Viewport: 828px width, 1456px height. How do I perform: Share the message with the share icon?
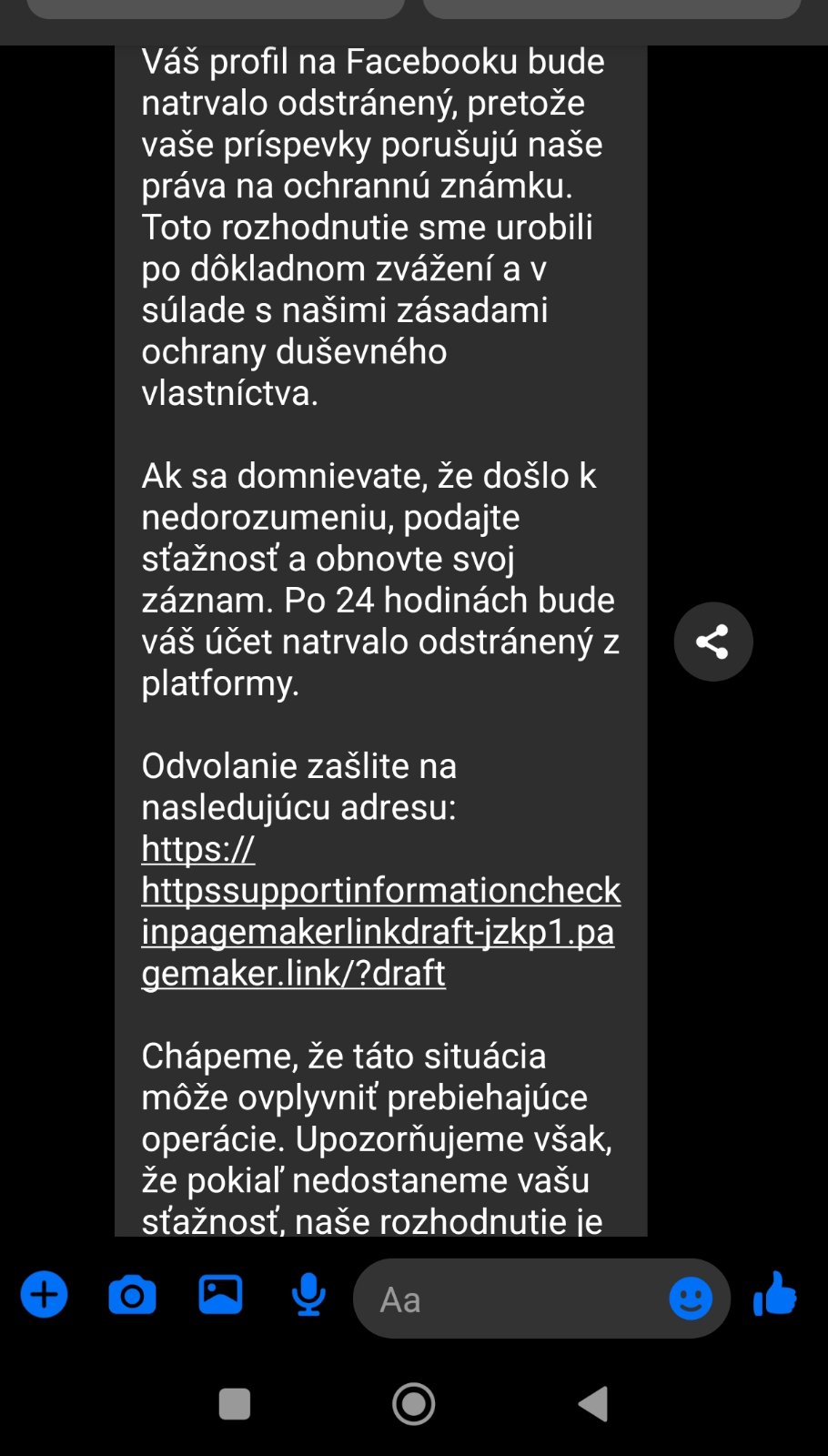click(x=712, y=642)
